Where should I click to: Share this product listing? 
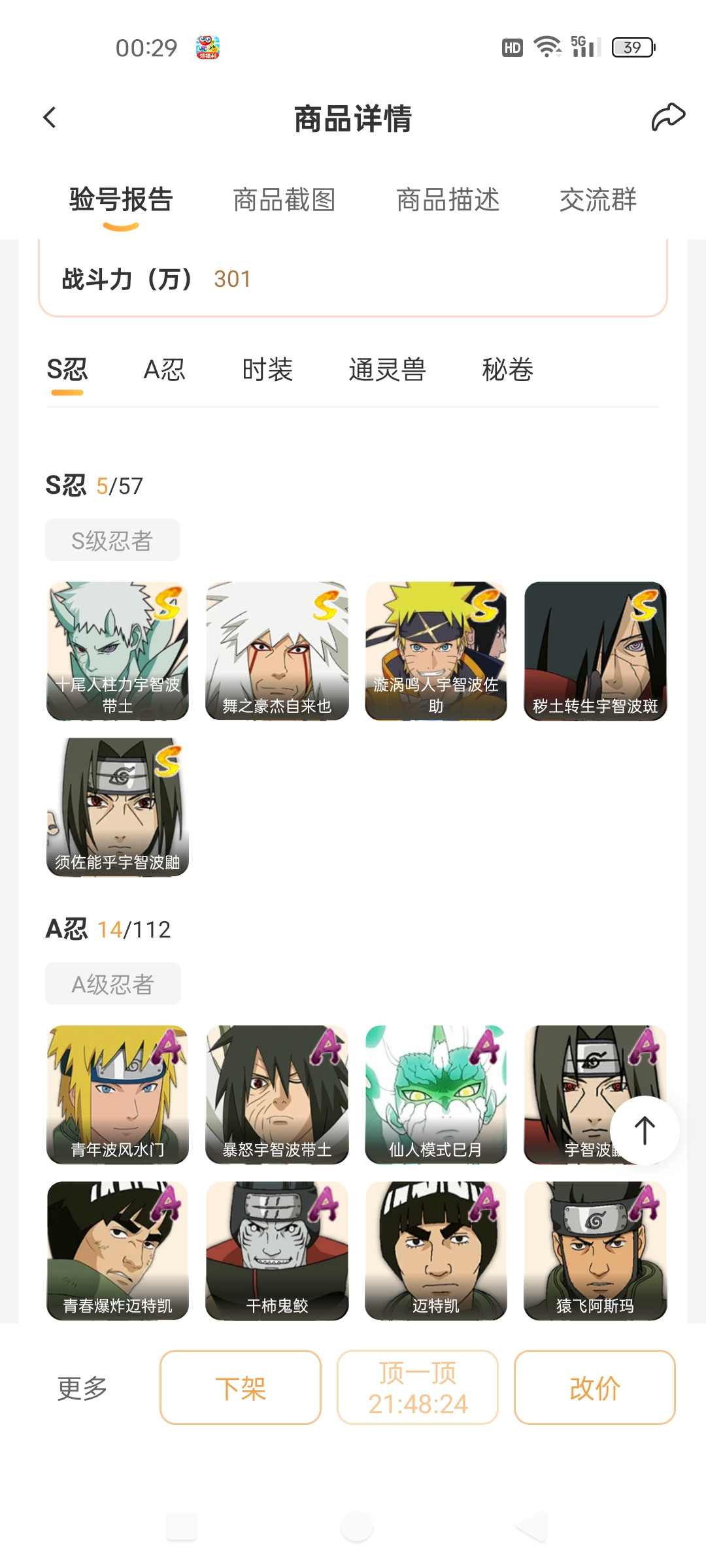[x=667, y=118]
